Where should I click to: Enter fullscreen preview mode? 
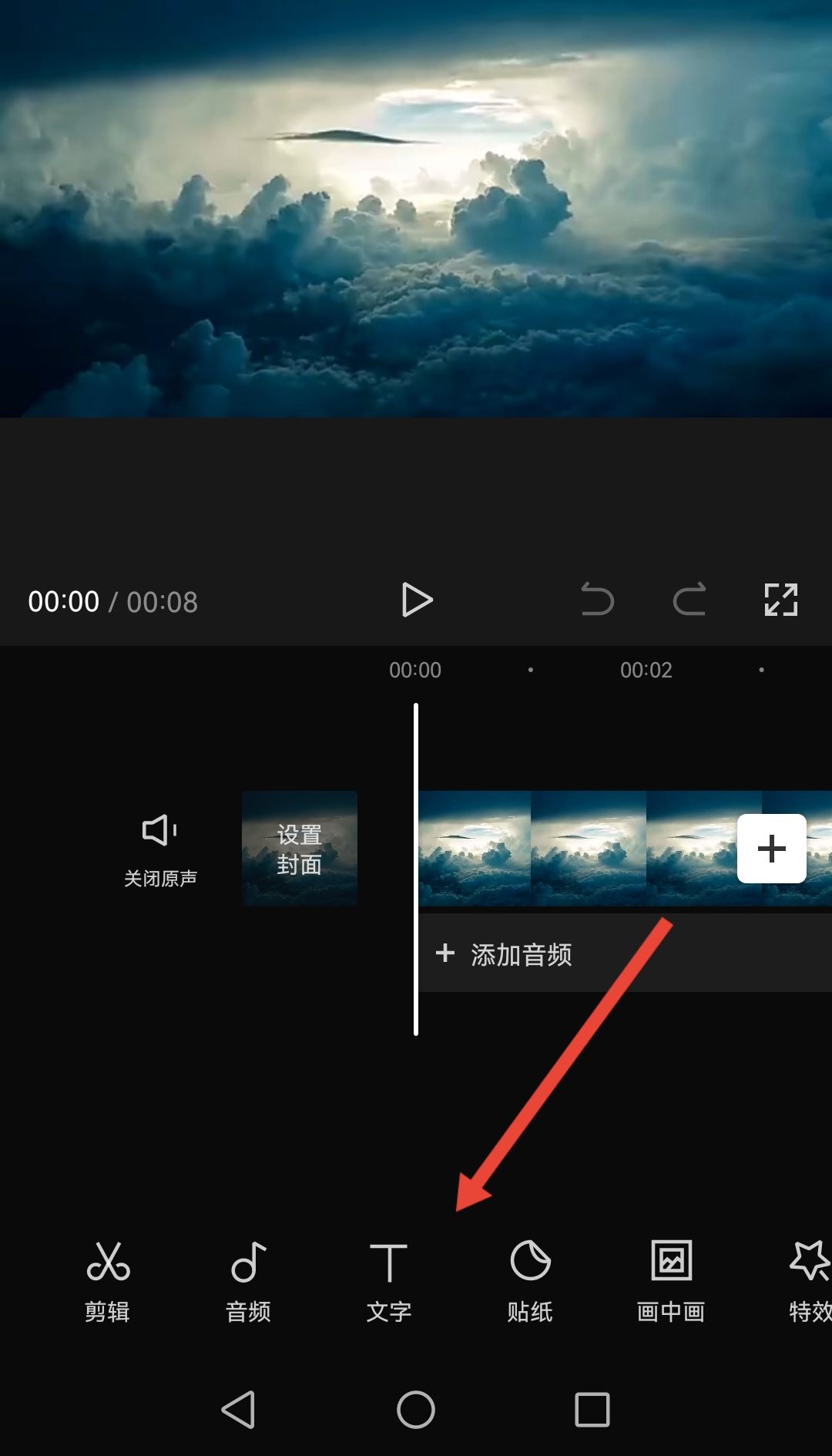(782, 601)
